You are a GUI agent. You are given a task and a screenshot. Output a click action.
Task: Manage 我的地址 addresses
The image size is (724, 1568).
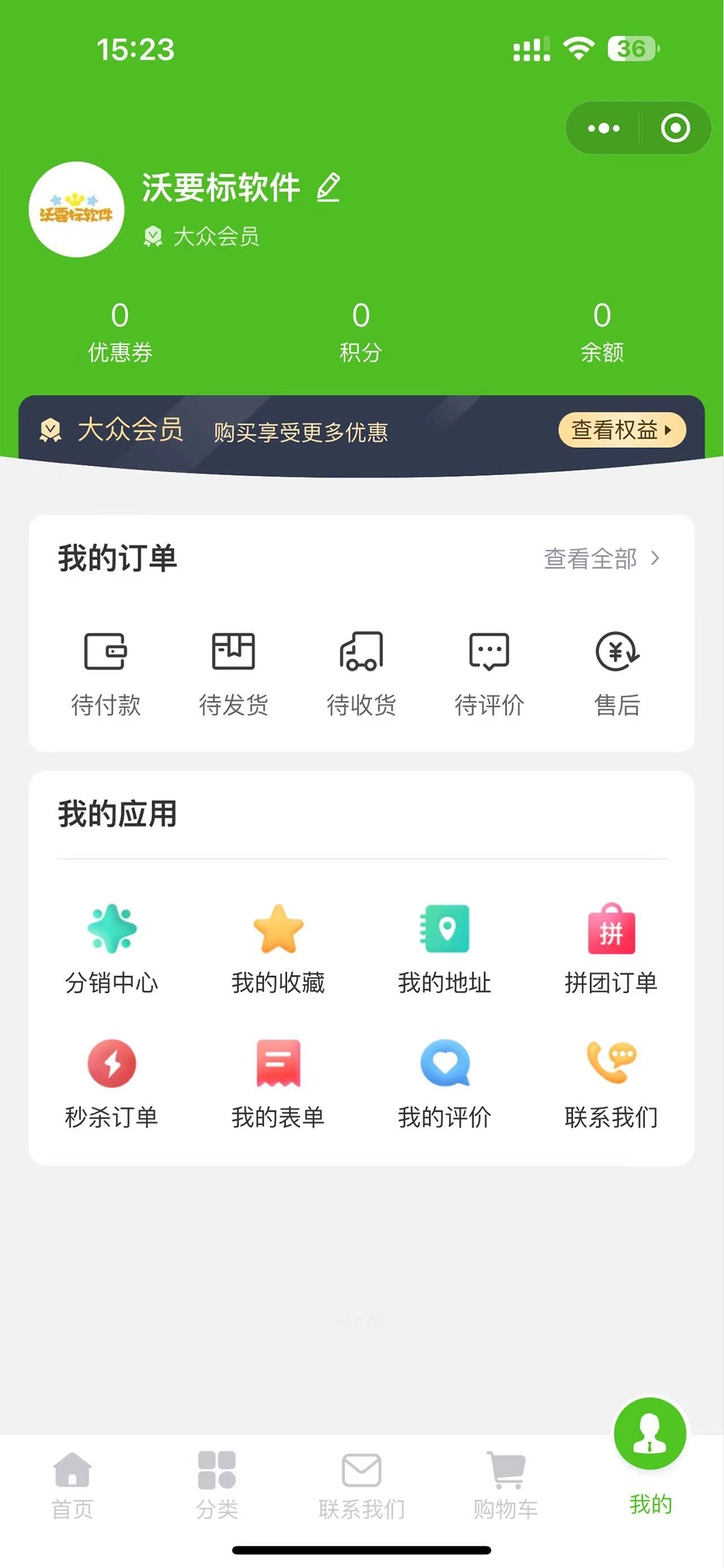point(444,949)
